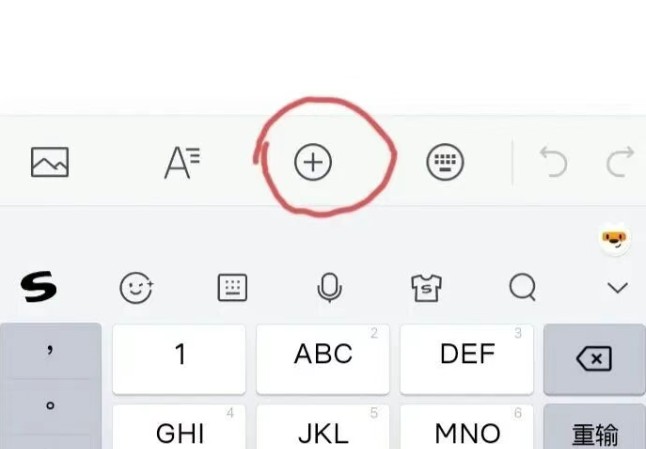Tap the backspace key
This screenshot has height=449, width=646.
pyautogui.click(x=594, y=358)
